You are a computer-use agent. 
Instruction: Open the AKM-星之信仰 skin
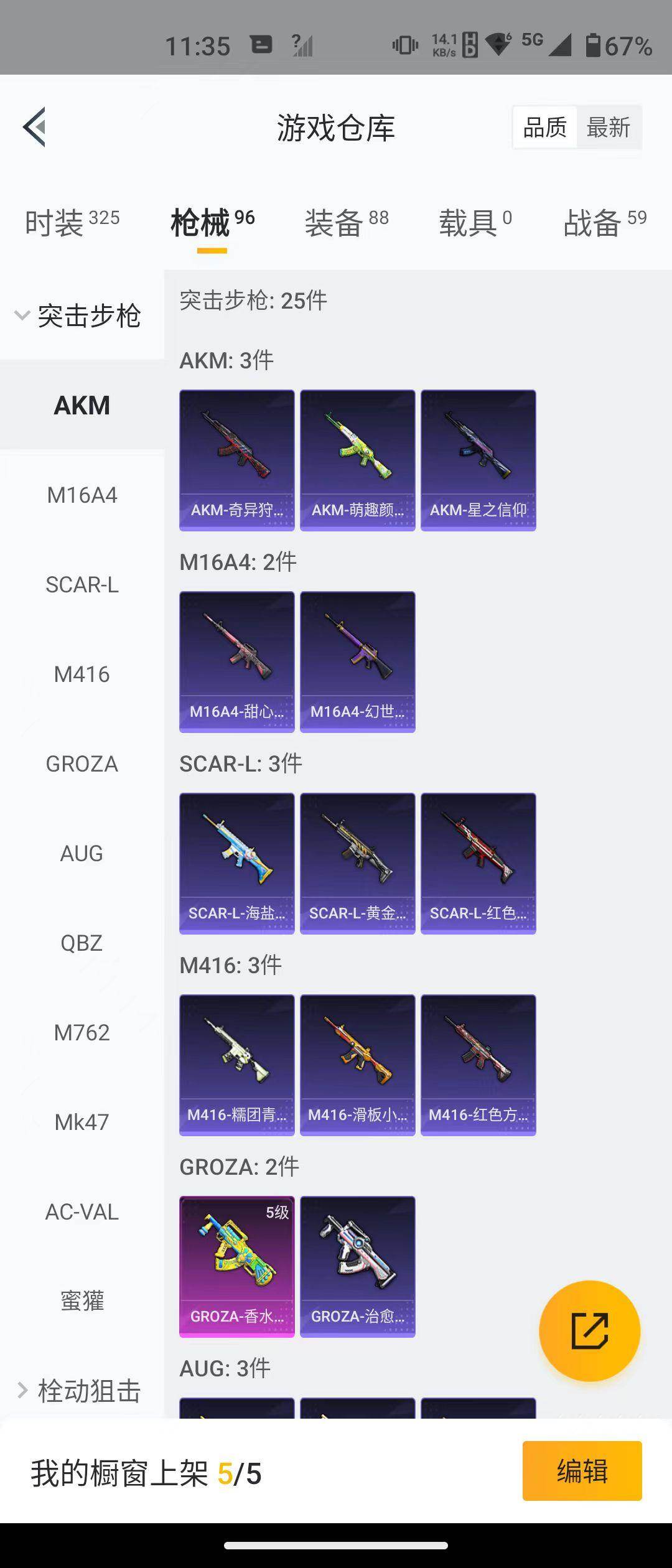point(478,460)
